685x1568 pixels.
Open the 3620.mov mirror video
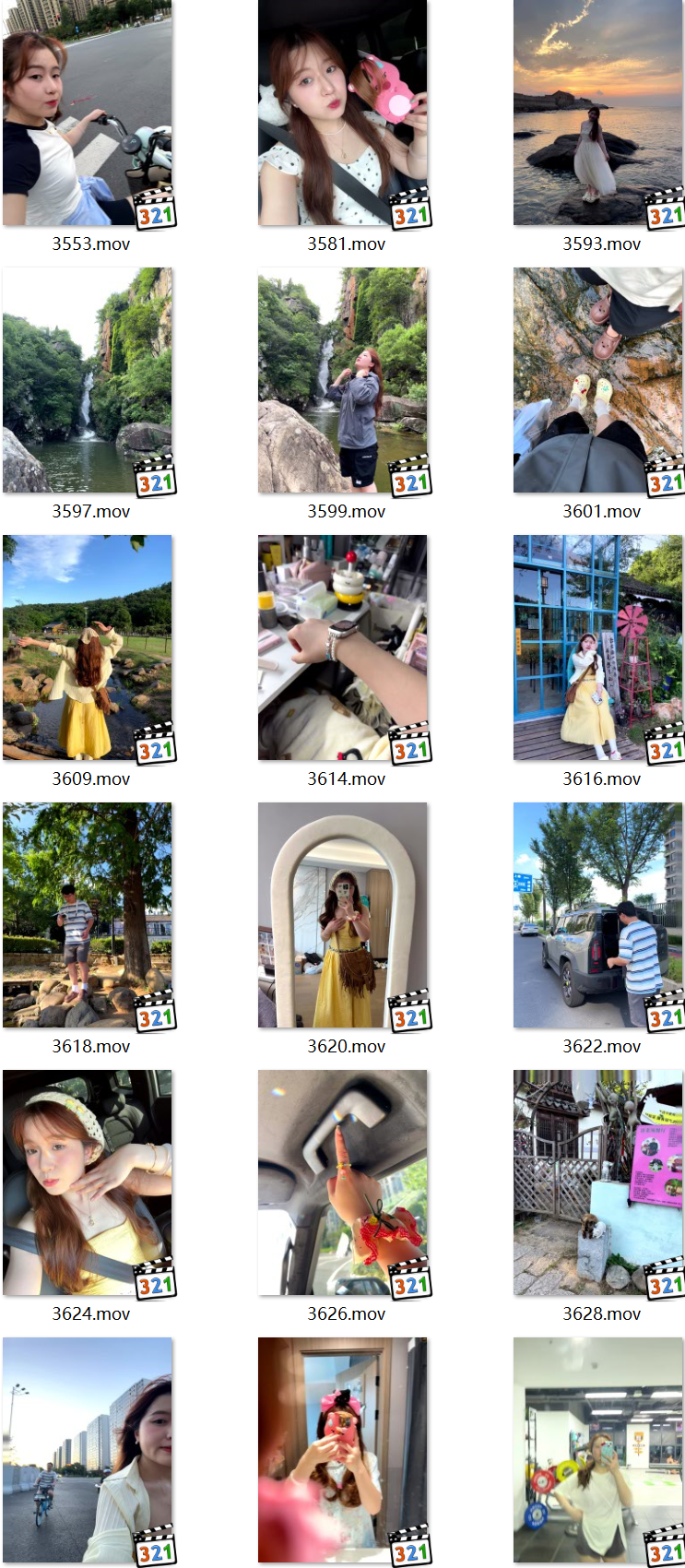click(x=343, y=916)
